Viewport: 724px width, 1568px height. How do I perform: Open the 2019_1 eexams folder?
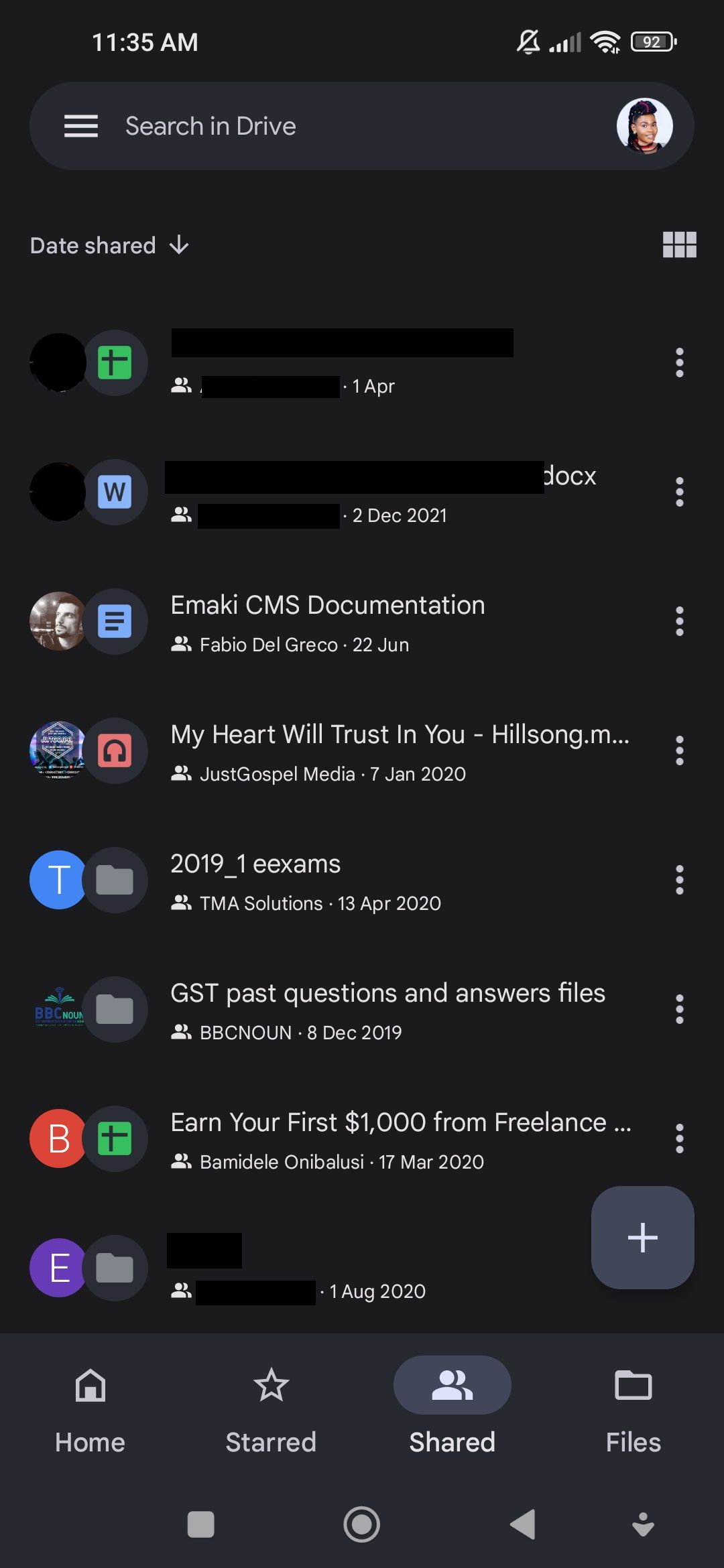[255, 864]
